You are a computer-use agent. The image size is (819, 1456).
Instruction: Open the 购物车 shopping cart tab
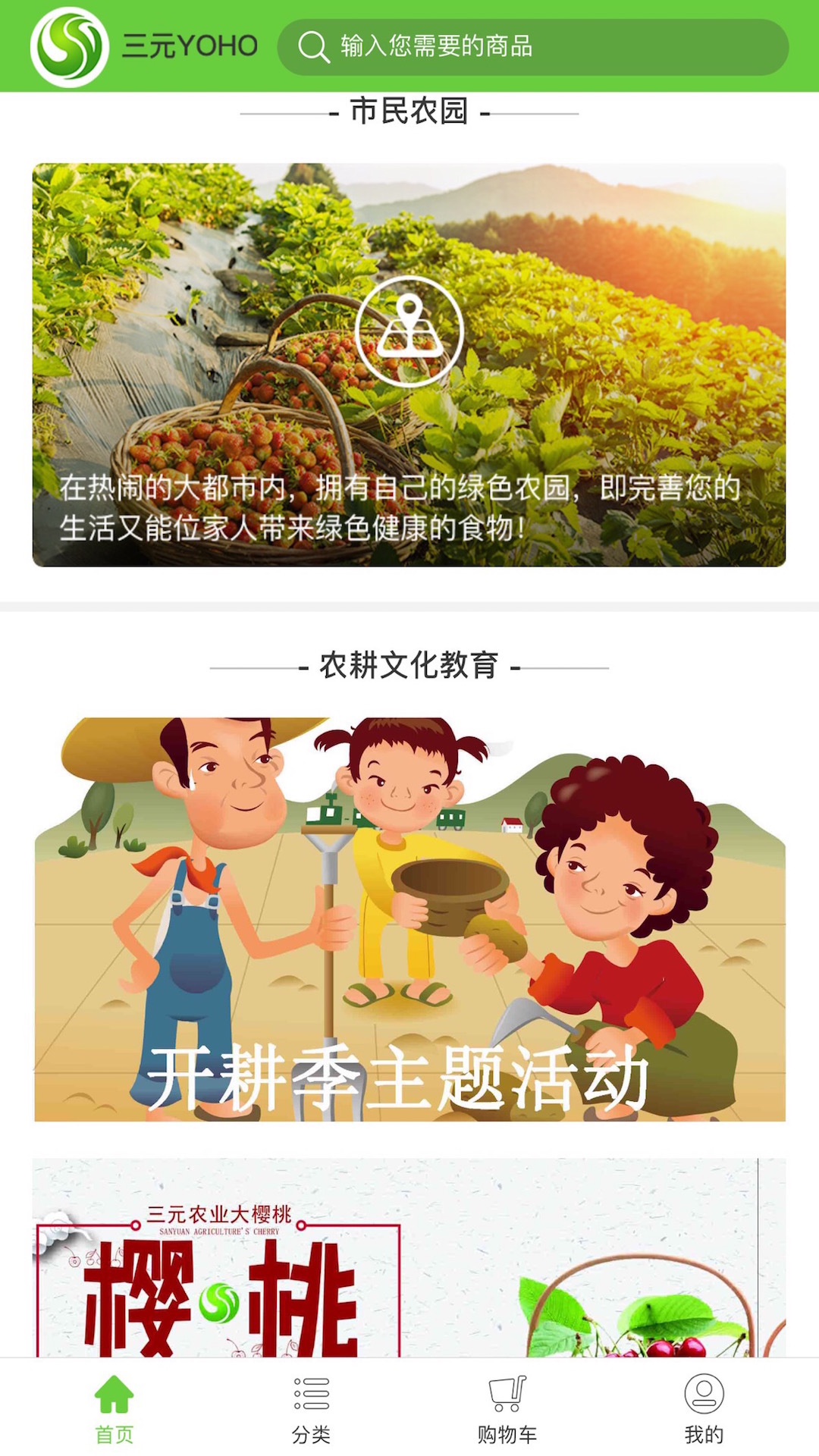pos(507,1409)
